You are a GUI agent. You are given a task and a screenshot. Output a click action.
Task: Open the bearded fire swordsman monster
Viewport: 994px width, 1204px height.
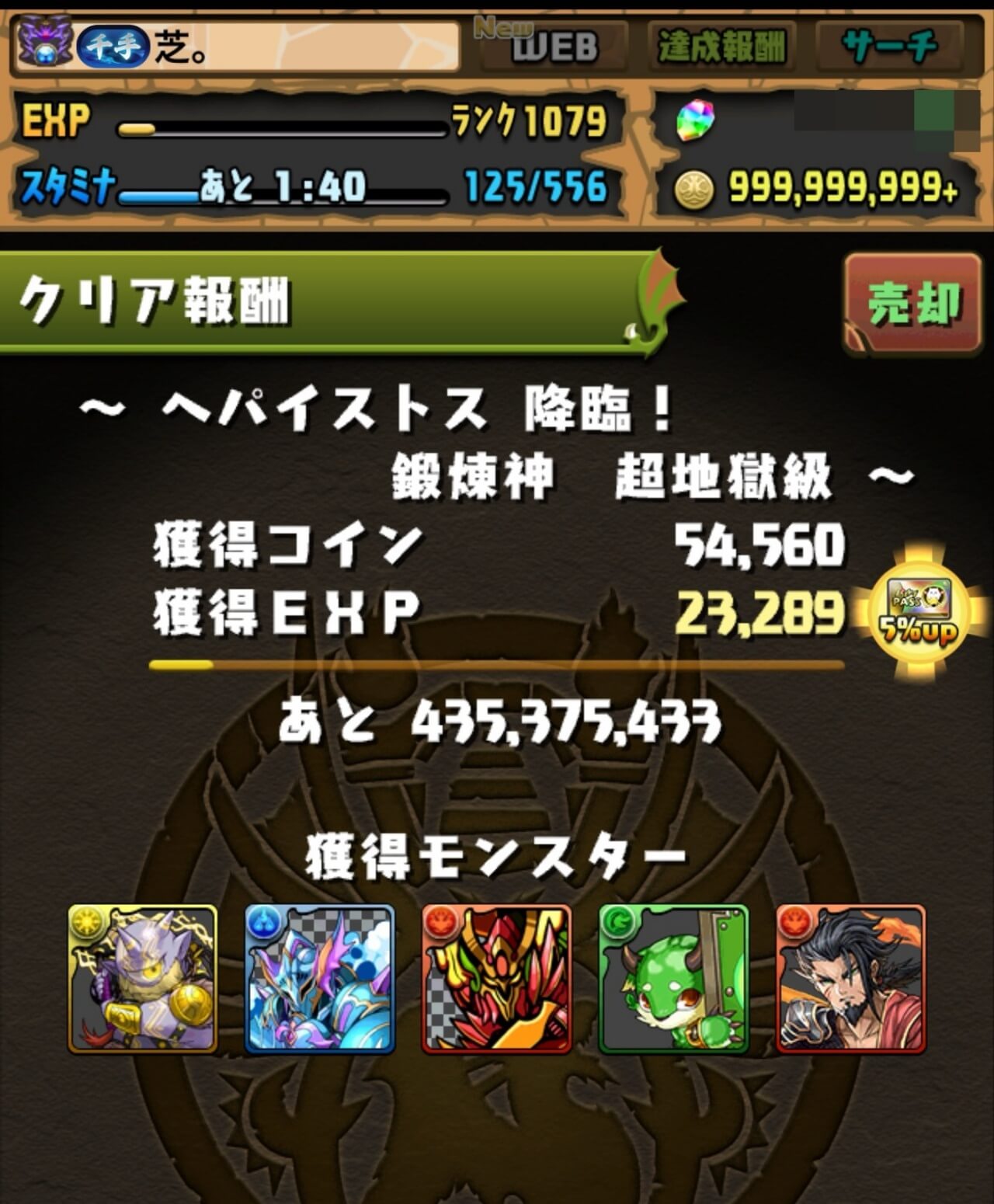pos(851,979)
